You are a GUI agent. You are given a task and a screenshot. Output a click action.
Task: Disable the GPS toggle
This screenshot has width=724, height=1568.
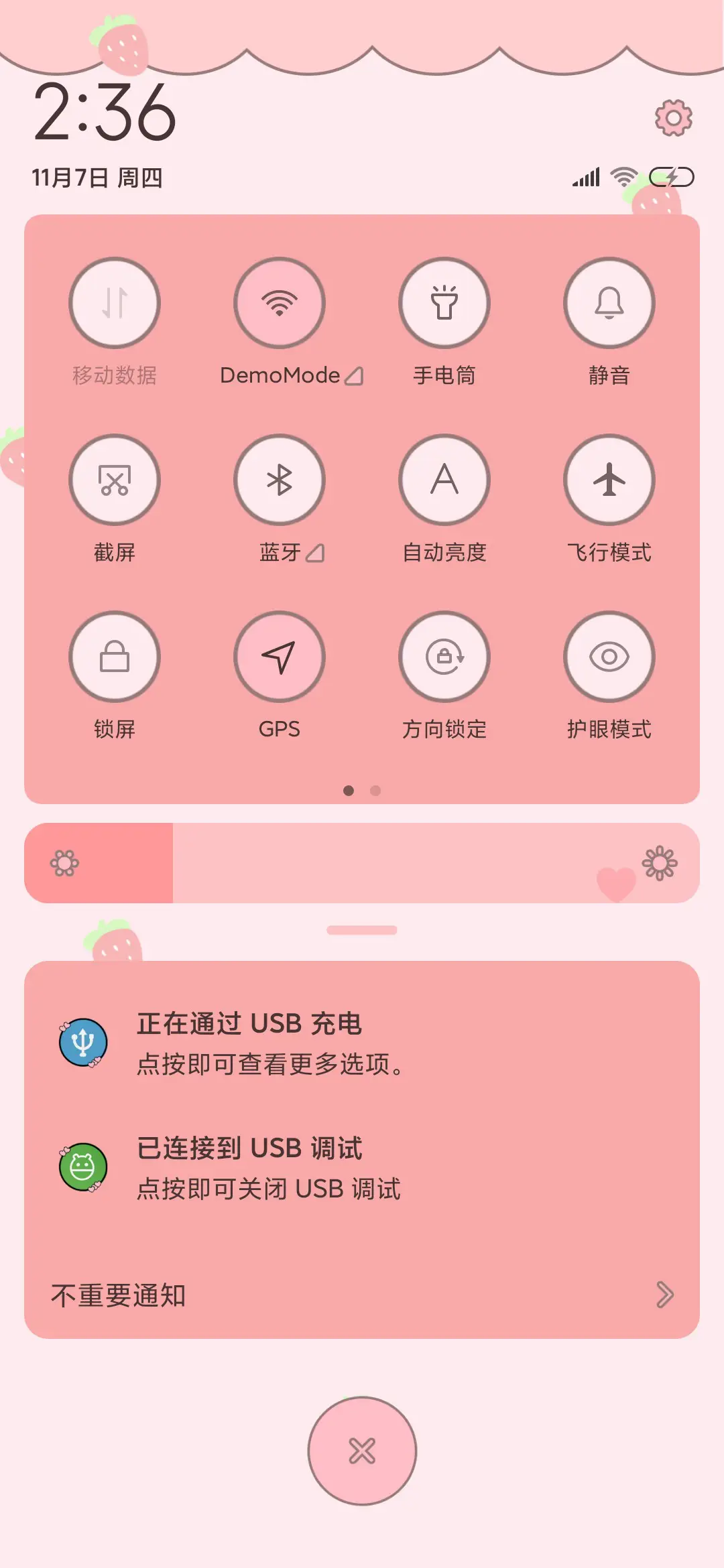pyautogui.click(x=280, y=657)
